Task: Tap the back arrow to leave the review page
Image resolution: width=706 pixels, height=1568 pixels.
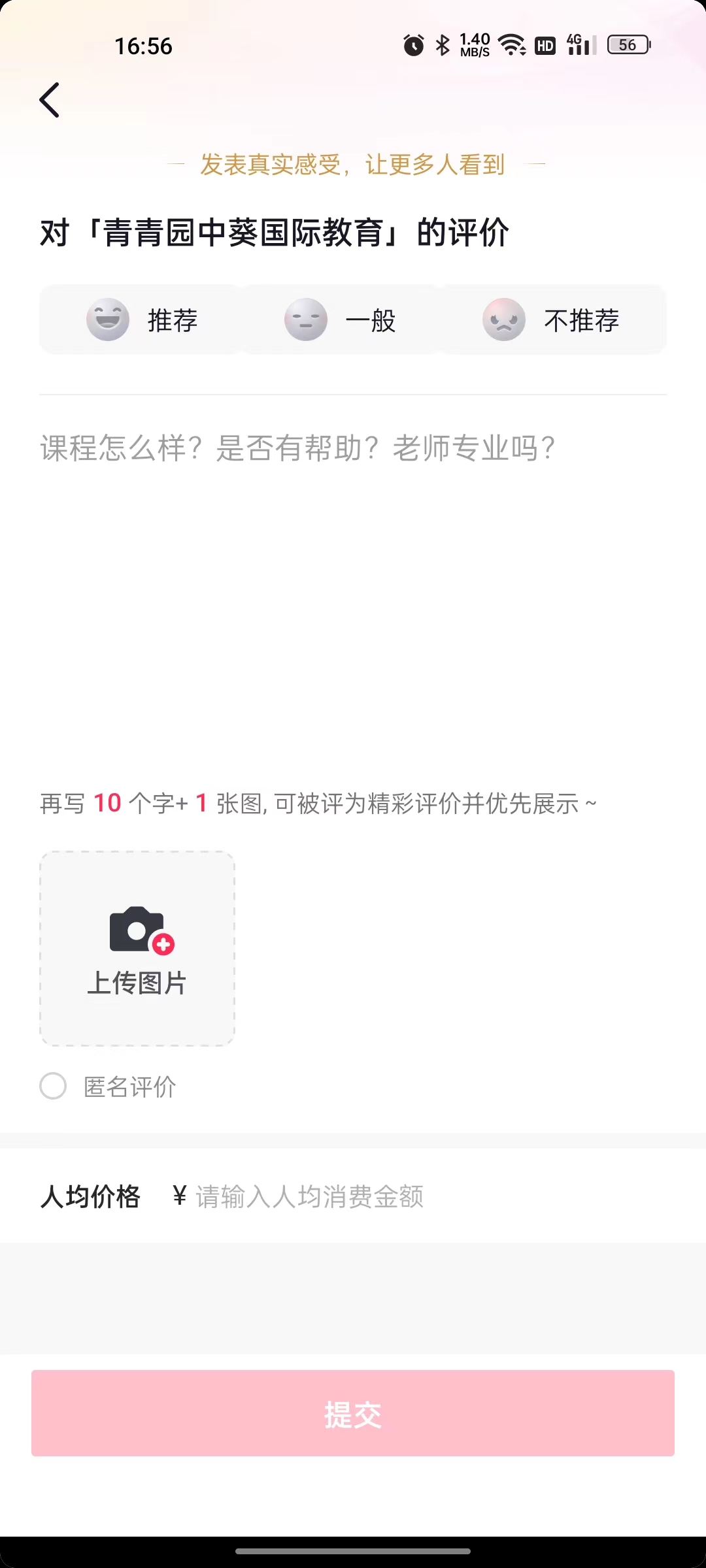Action: 49,100
